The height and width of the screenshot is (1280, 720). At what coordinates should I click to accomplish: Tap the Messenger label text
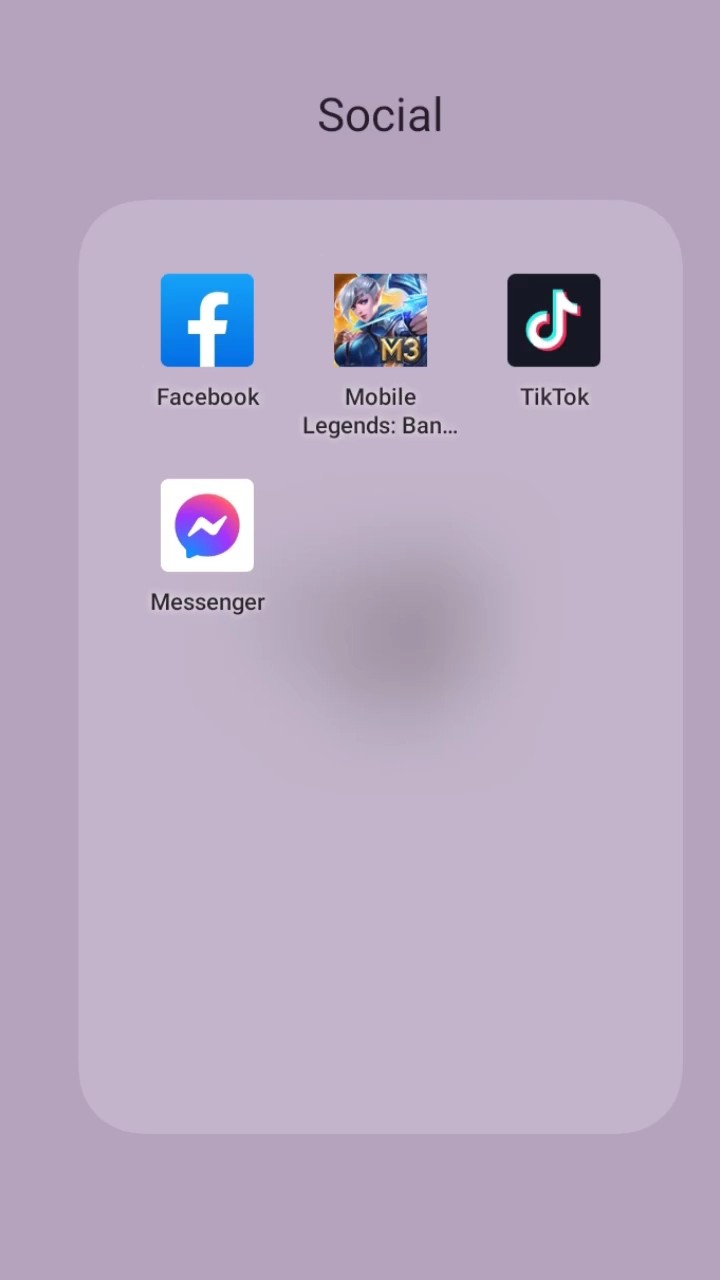(x=207, y=601)
